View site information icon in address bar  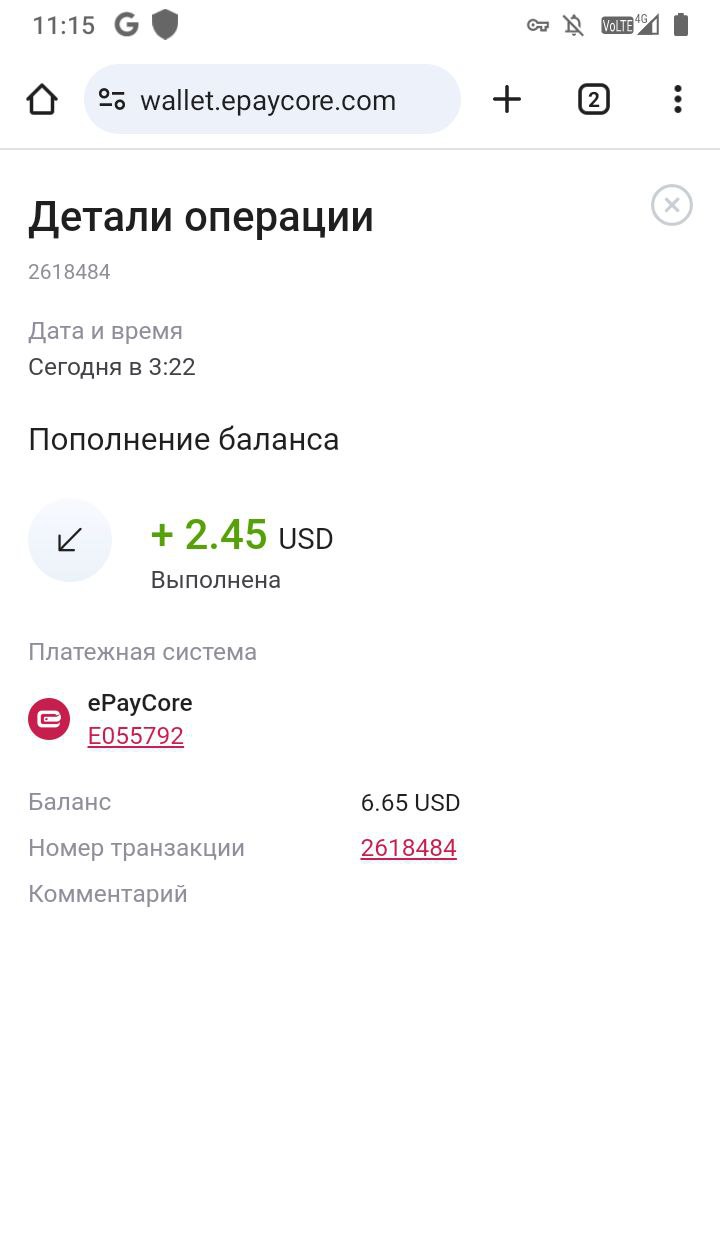click(x=112, y=100)
